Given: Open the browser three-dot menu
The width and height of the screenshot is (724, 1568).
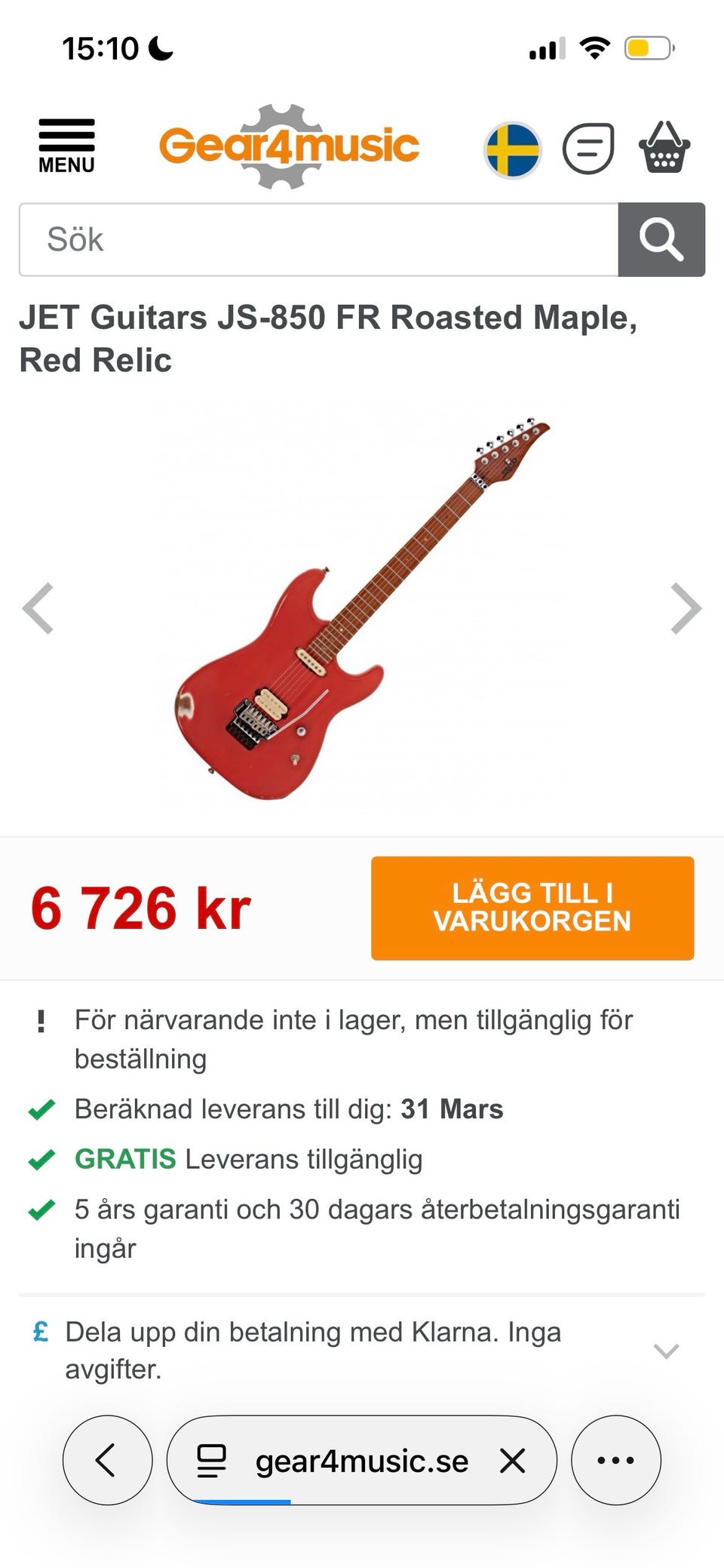Looking at the screenshot, I should click(615, 1459).
